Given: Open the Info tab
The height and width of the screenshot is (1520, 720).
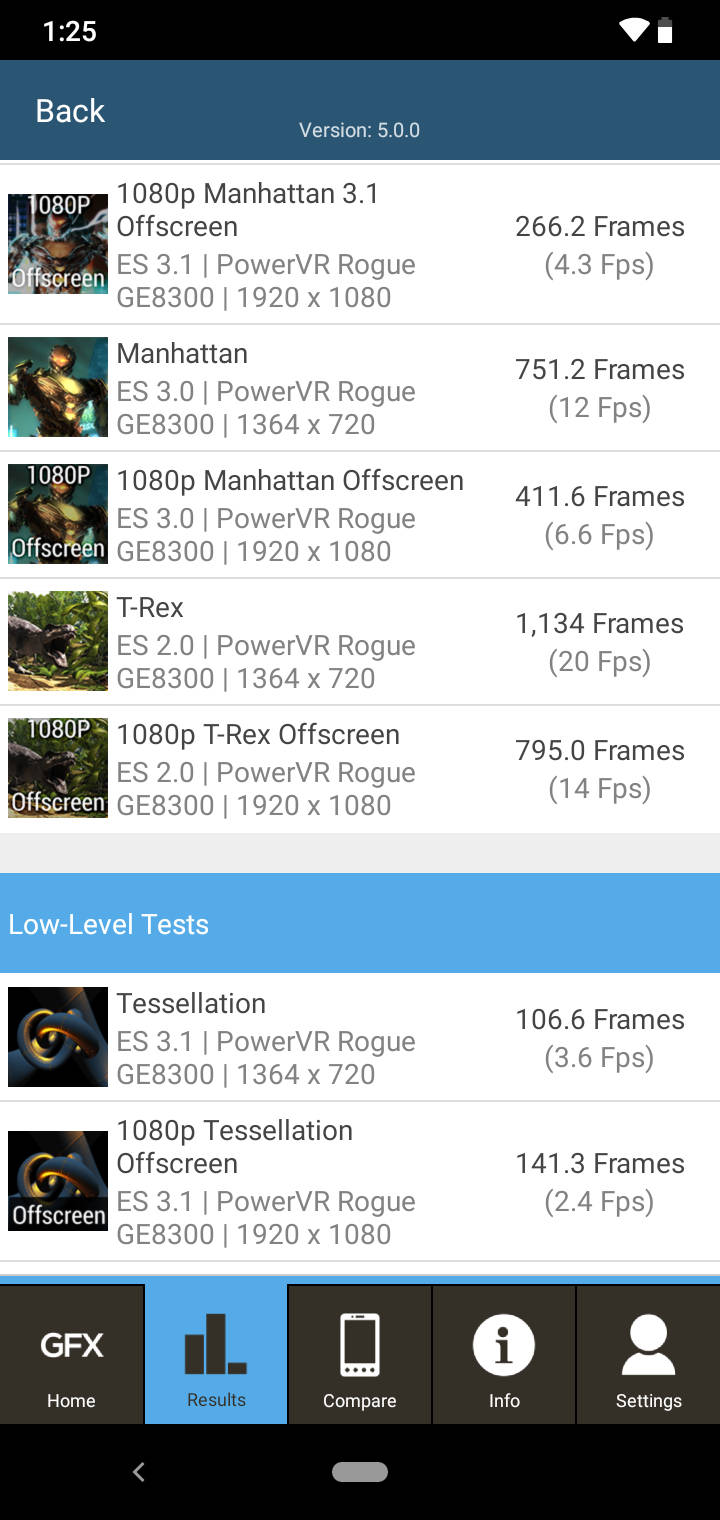Looking at the screenshot, I should pyautogui.click(x=504, y=1355).
